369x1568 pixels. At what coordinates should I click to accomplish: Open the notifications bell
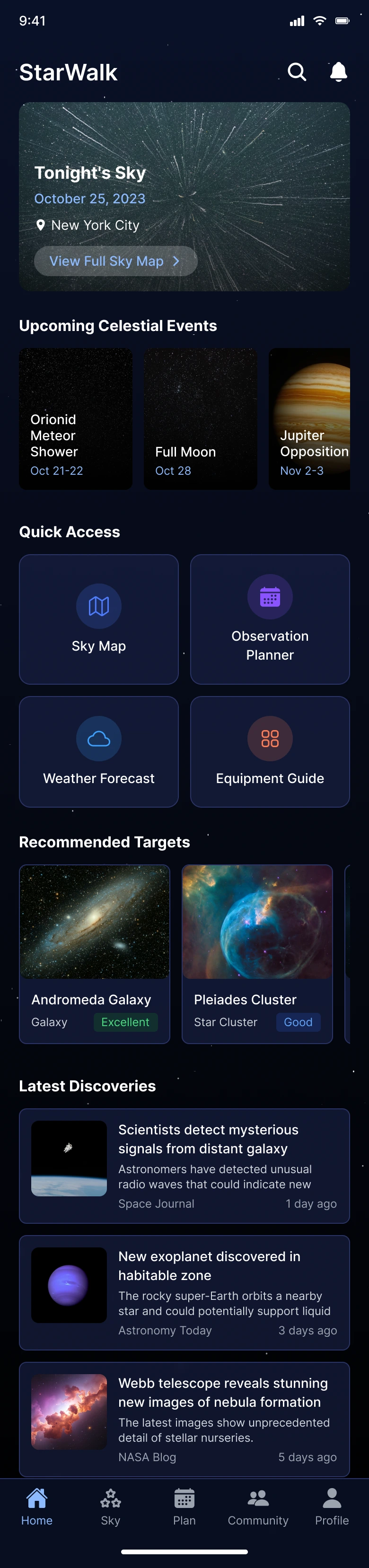339,72
